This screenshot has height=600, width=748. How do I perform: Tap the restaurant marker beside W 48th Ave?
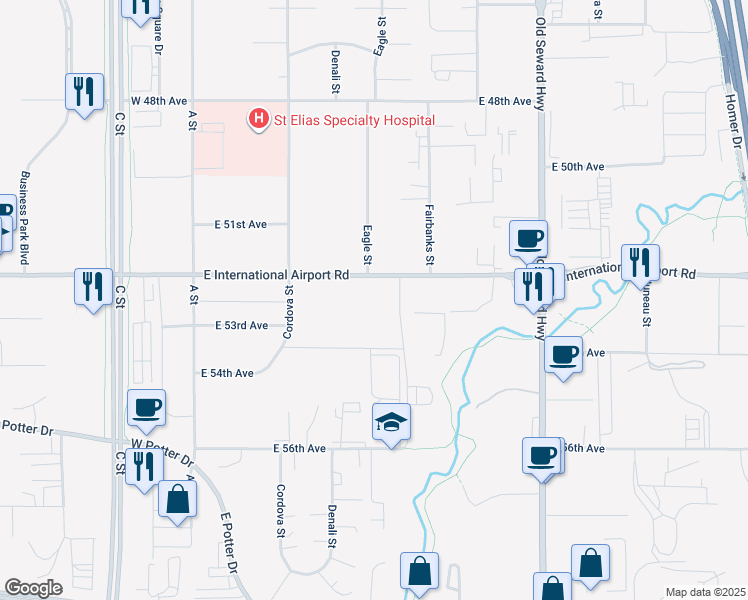coord(84,94)
